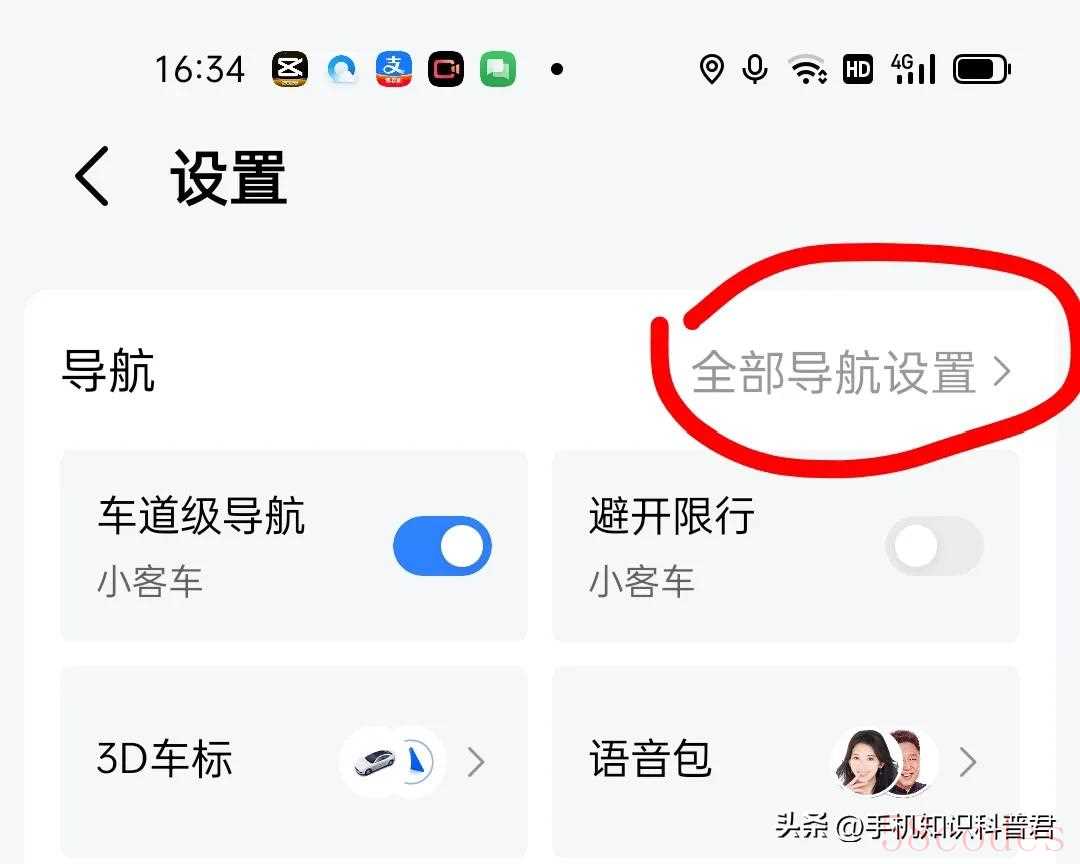This screenshot has height=864, width=1080.
Task: Go back from the 设置 page
Action: tap(92, 177)
